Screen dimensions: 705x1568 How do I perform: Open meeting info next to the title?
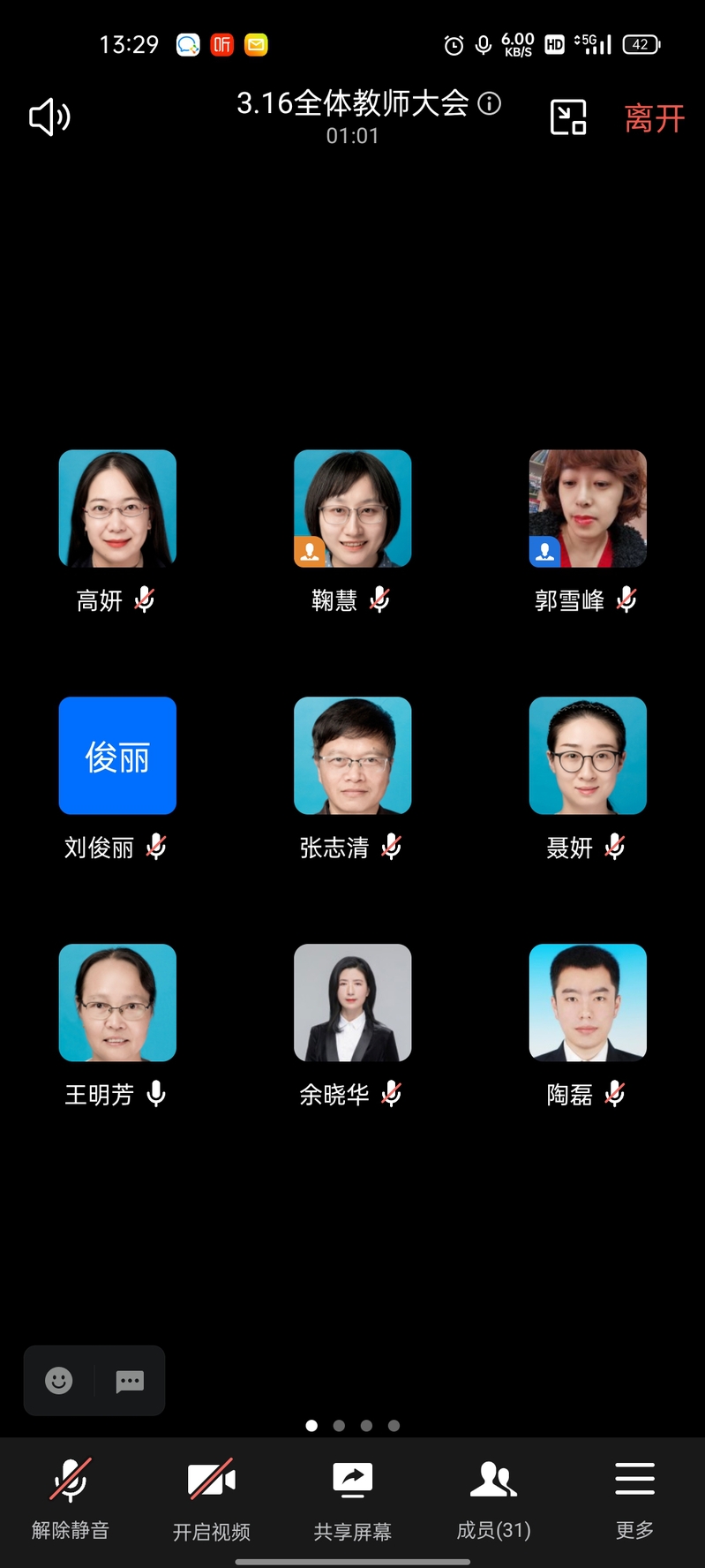click(490, 104)
